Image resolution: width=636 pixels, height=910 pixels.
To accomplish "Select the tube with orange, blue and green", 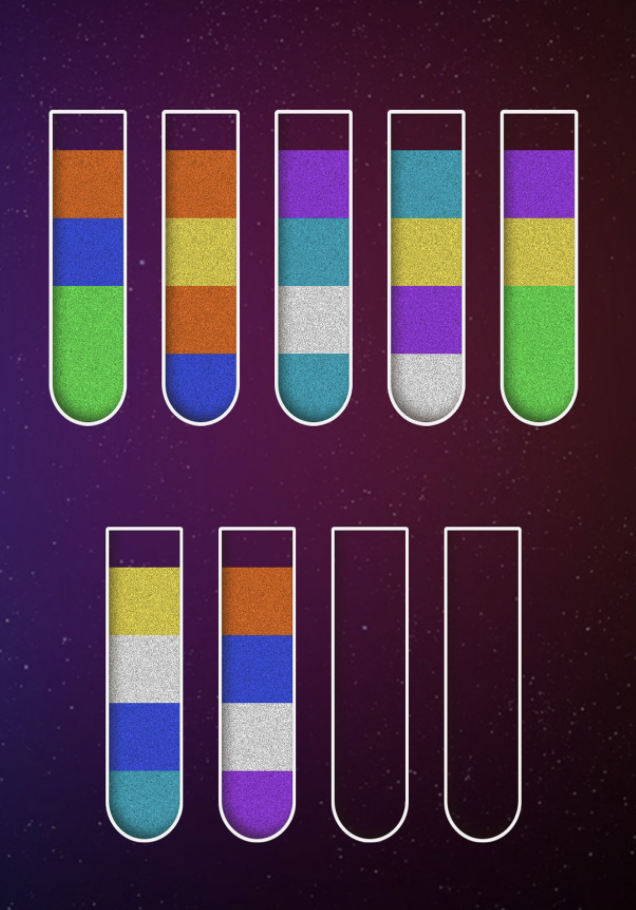I will pos(88,267).
